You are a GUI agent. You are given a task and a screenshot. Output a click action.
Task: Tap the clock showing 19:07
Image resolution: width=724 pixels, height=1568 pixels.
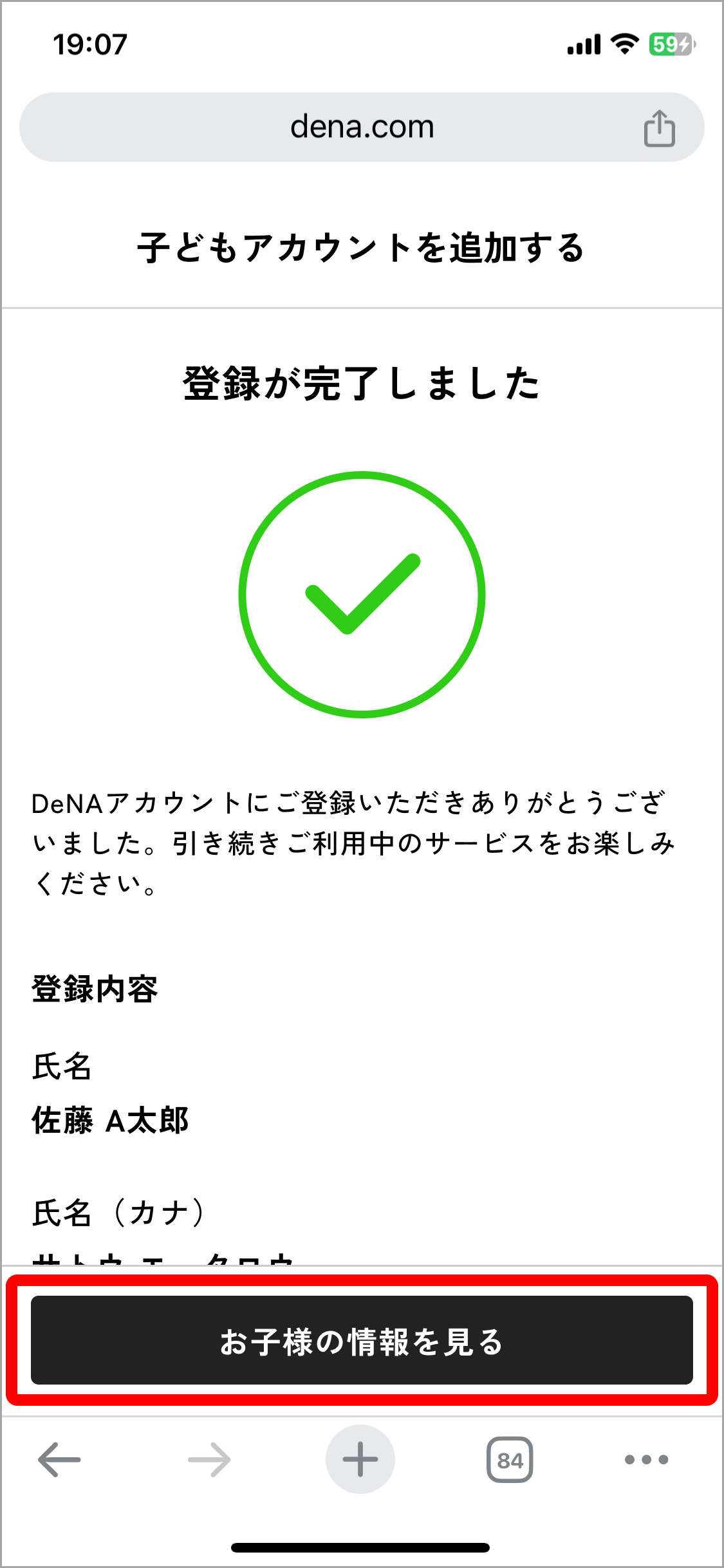(90, 44)
